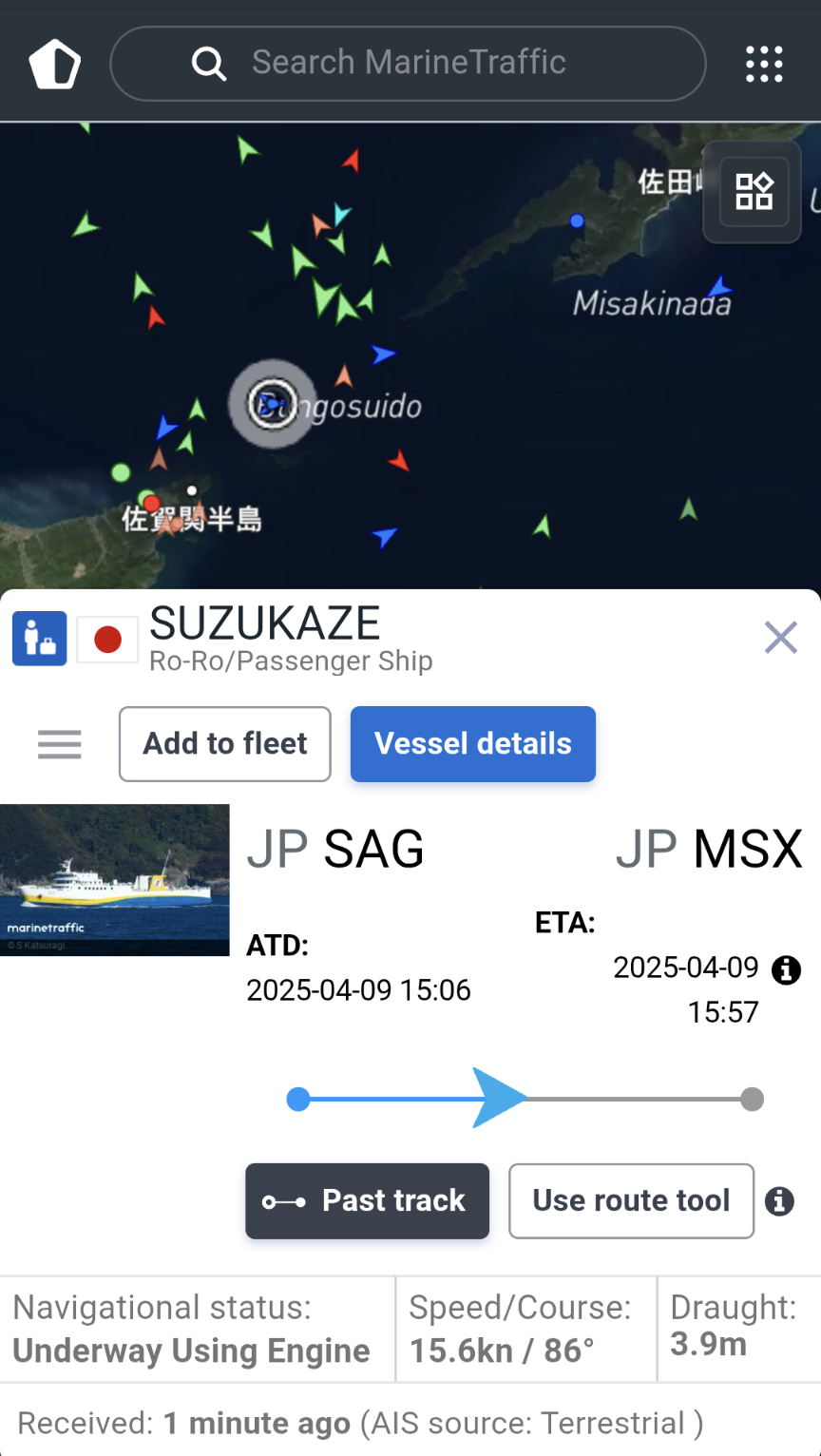This screenshot has height=1456, width=821.
Task: Show the ETA info icon
Action: [x=786, y=970]
